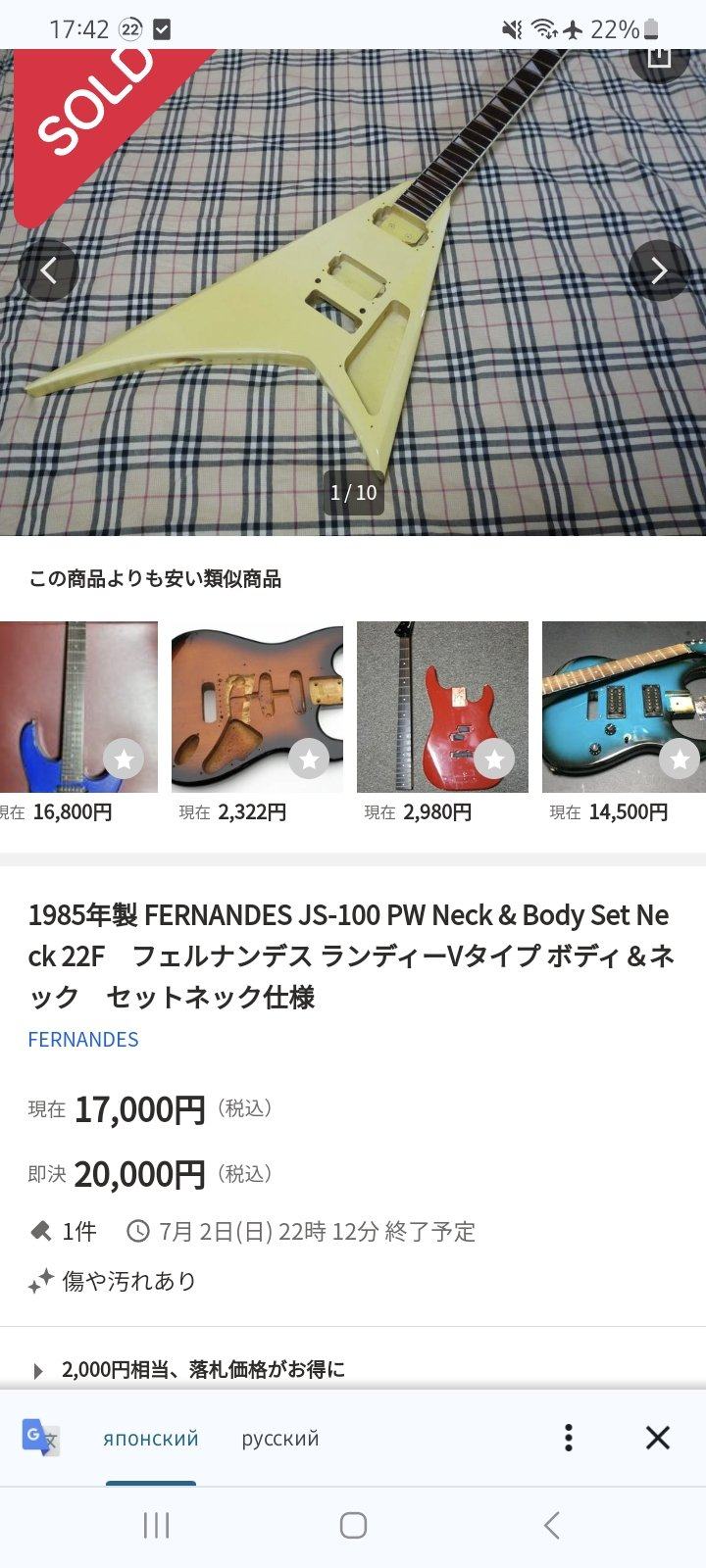This screenshot has width=706, height=1568.
Task: Switch translation to японский
Action: [x=151, y=1439]
